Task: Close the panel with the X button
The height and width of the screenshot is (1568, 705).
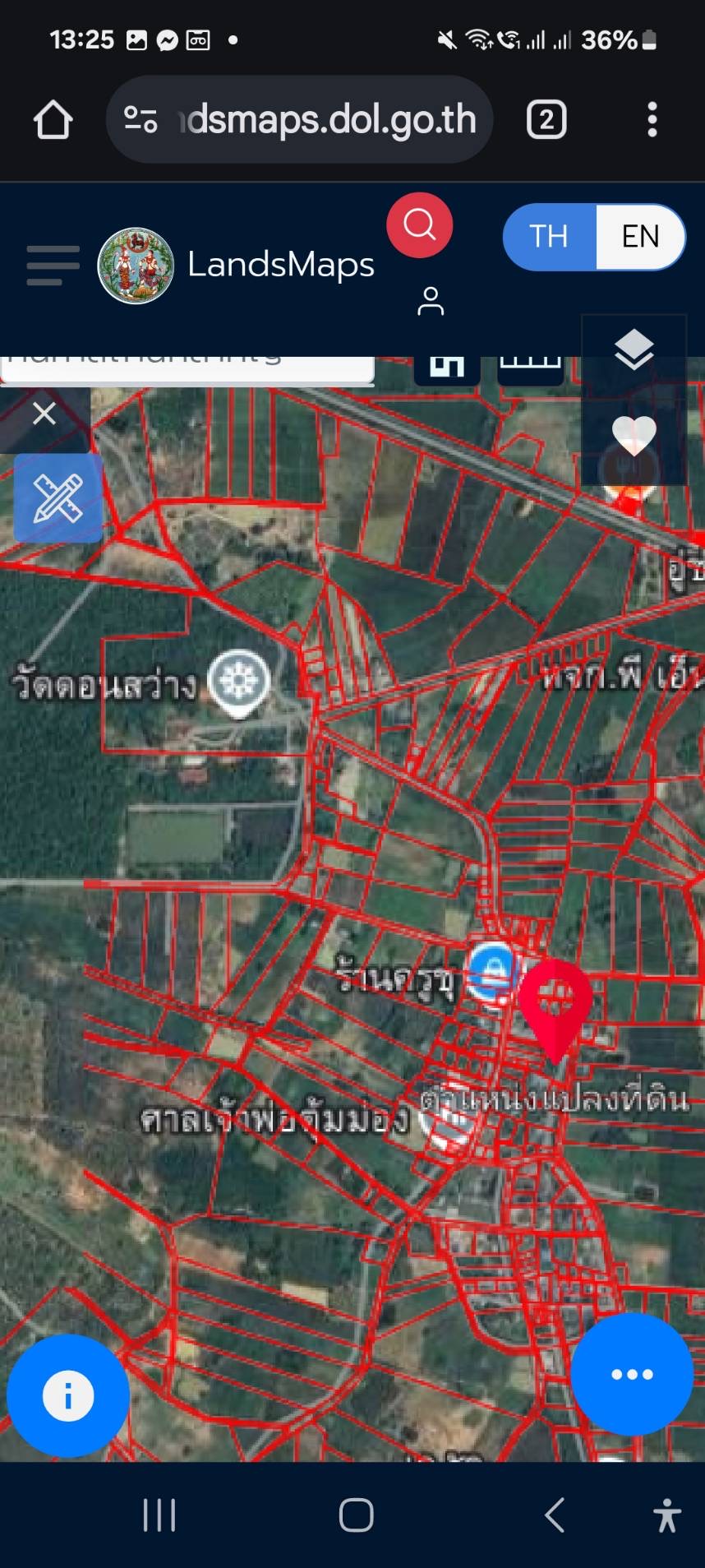Action: (44, 413)
